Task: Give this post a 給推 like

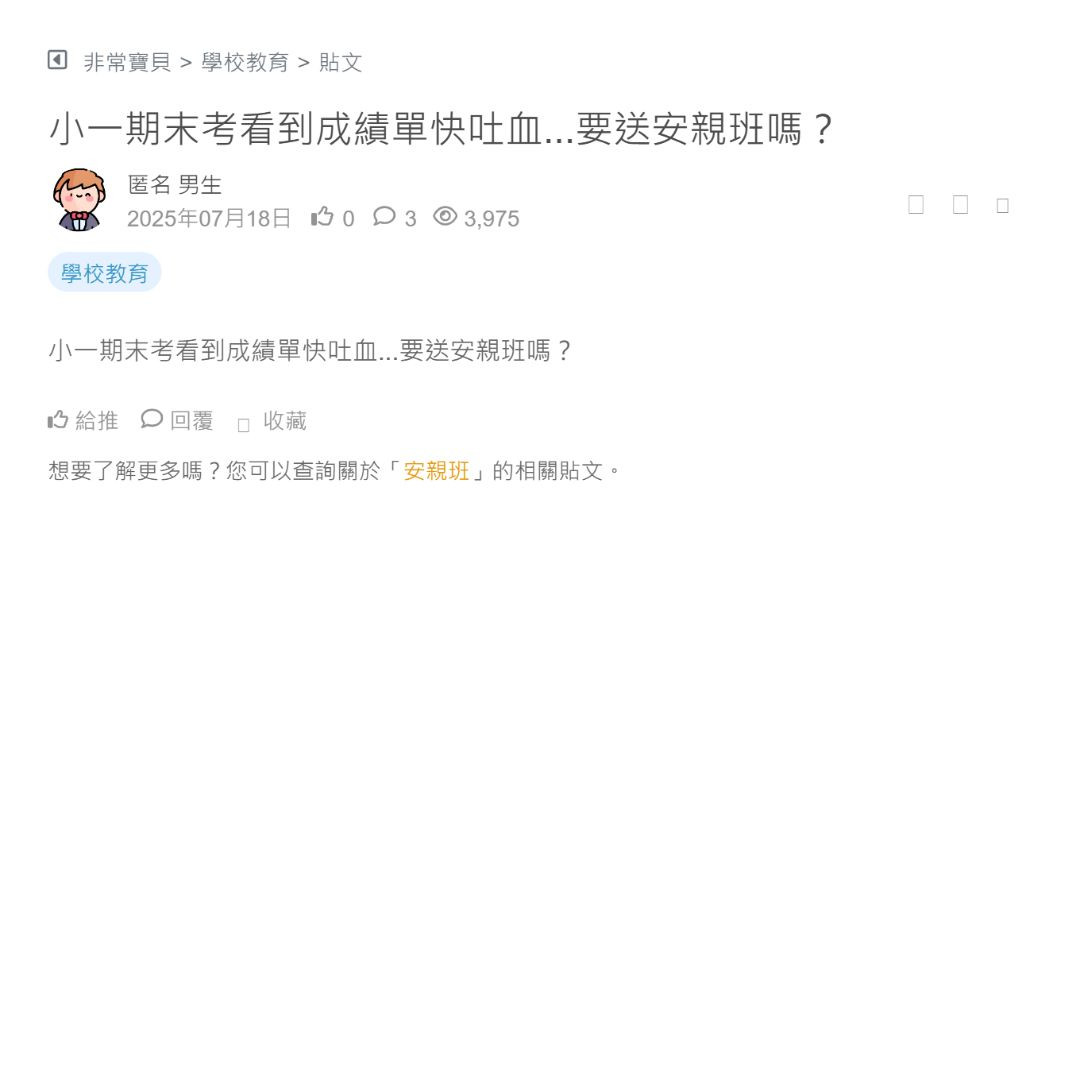Action: click(x=83, y=421)
